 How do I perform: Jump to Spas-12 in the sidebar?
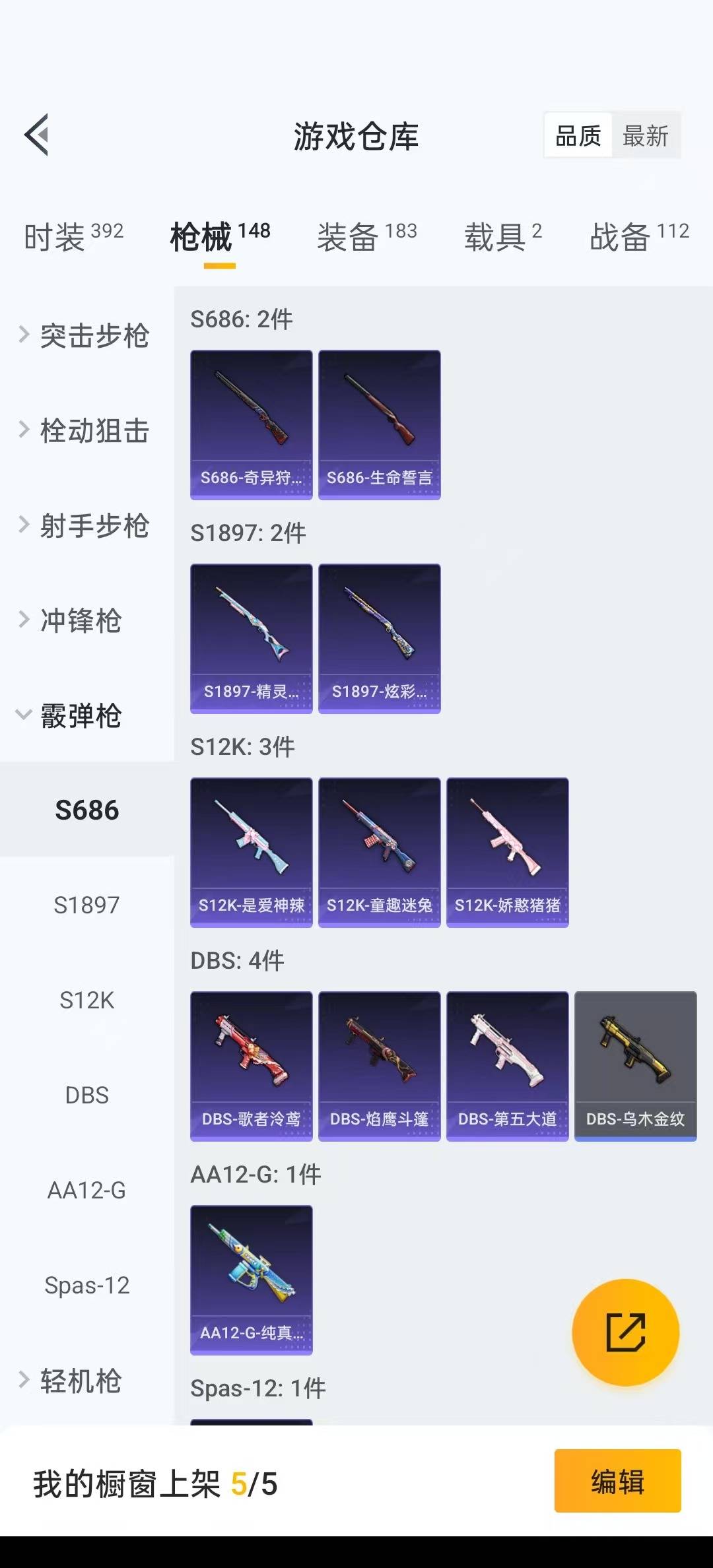86,1286
